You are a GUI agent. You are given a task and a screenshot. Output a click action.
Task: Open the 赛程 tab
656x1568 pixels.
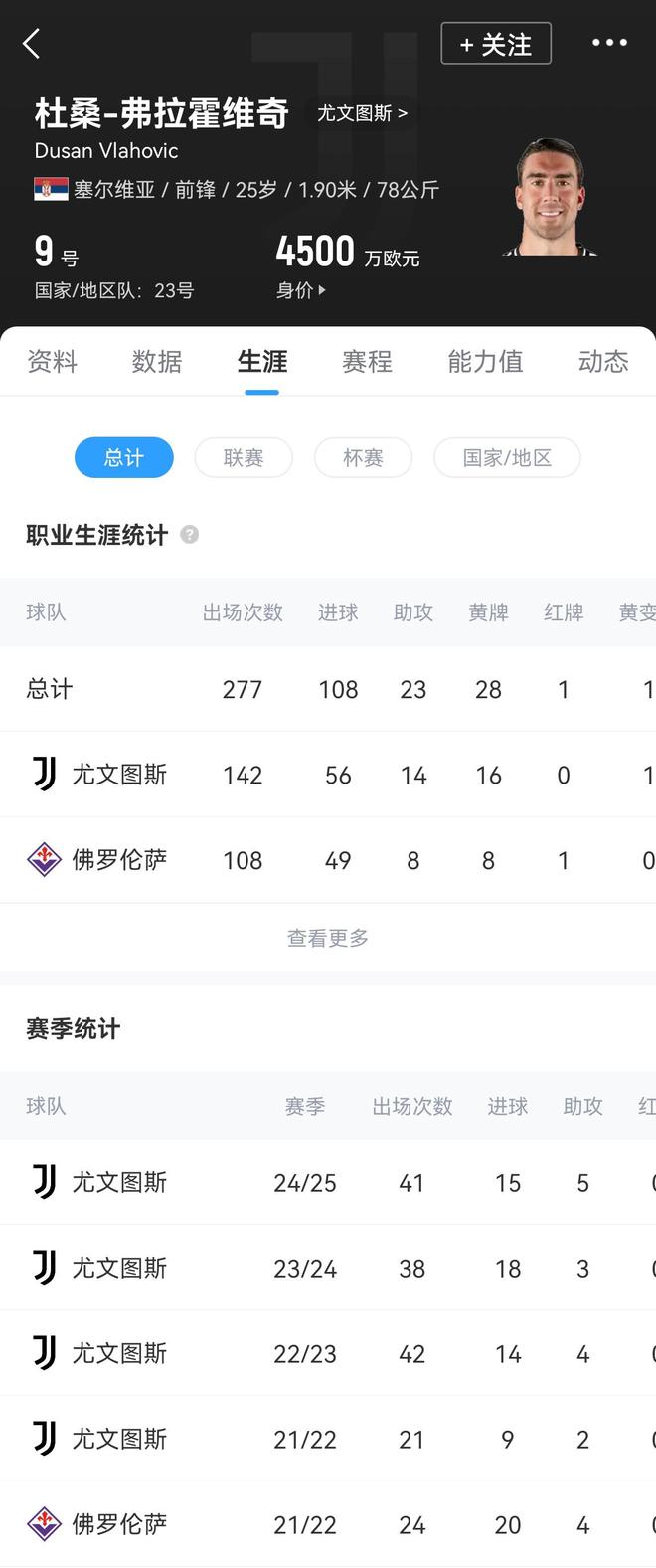[368, 362]
